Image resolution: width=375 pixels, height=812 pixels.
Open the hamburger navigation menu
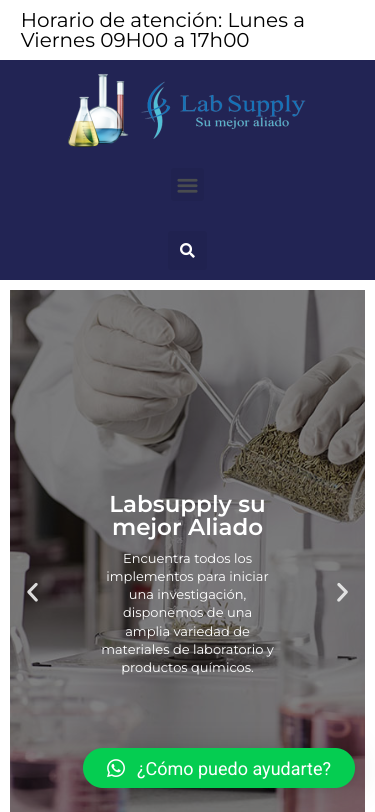coord(187,185)
